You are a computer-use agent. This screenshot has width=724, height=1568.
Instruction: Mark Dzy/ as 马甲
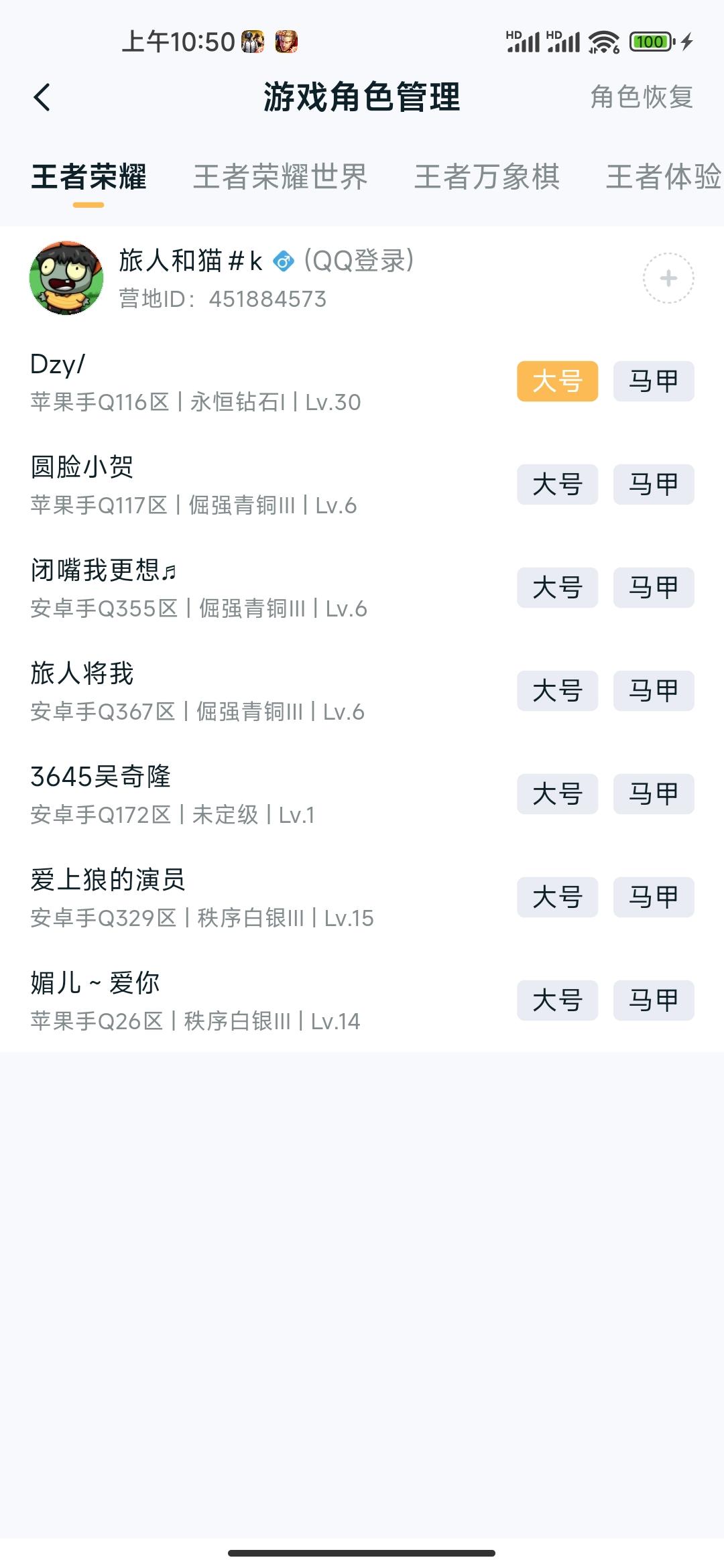[653, 382]
